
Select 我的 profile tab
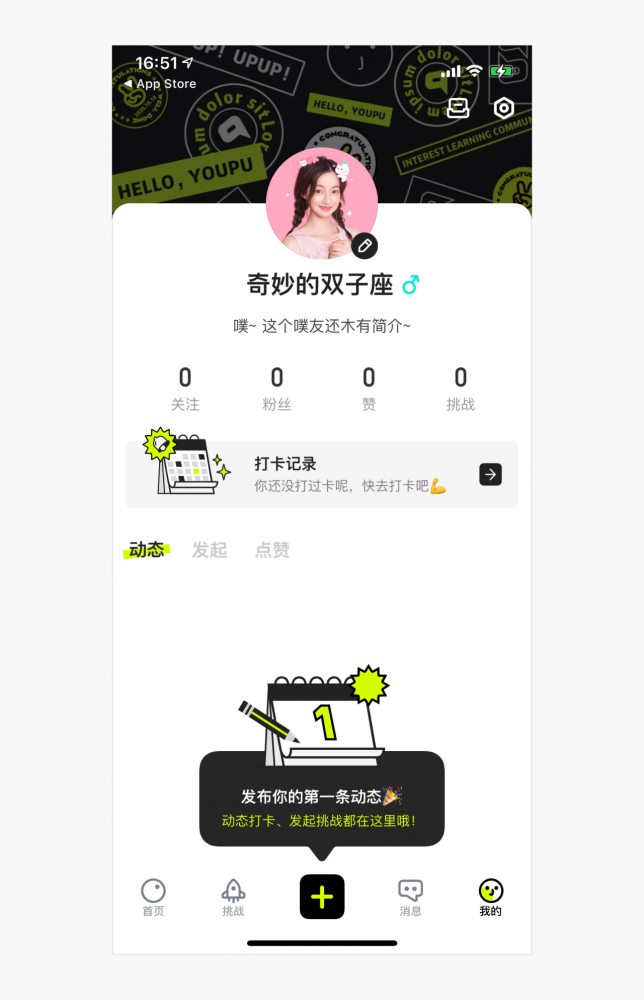coord(490,897)
